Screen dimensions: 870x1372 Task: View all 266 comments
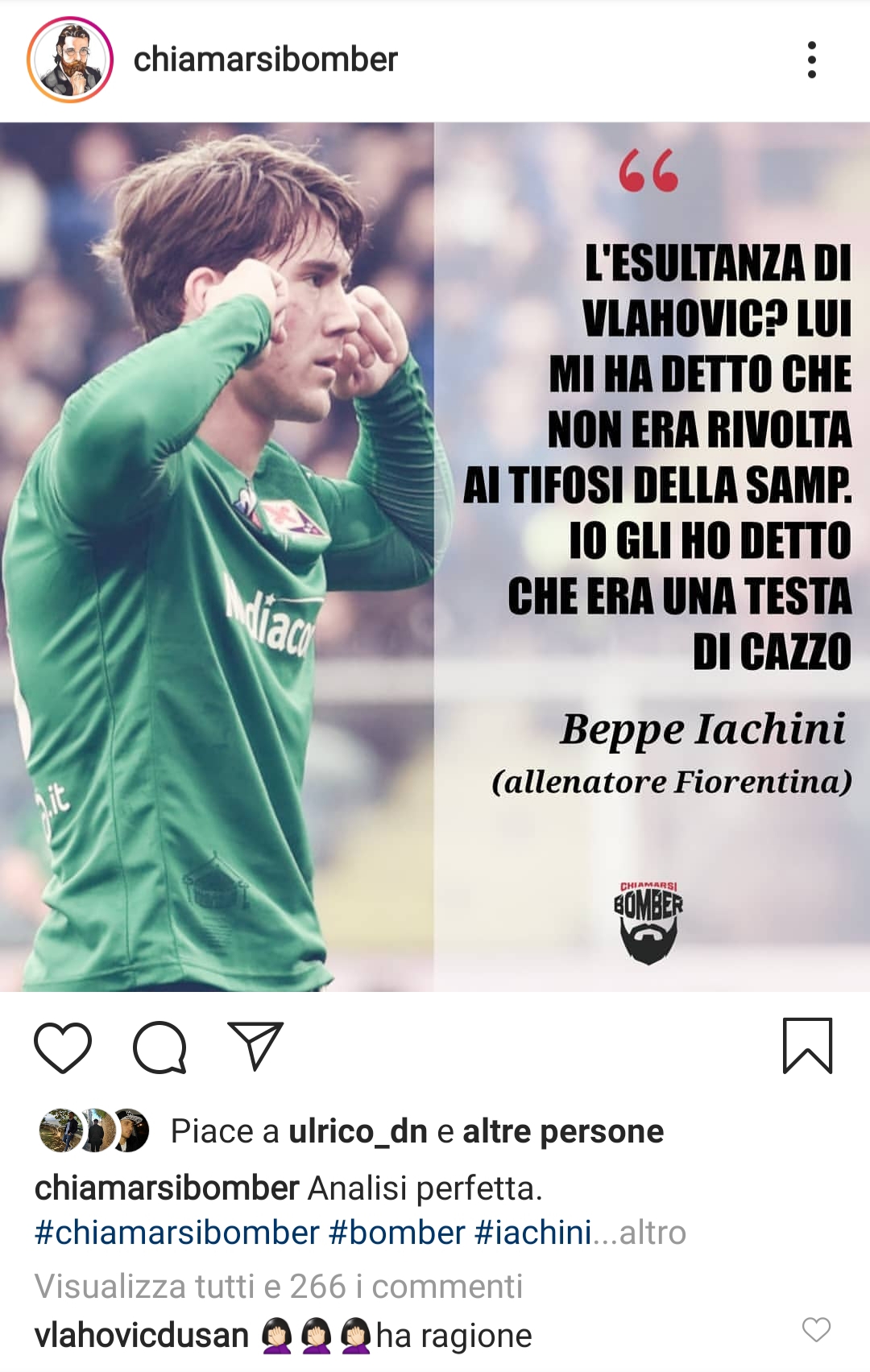pos(278,1286)
